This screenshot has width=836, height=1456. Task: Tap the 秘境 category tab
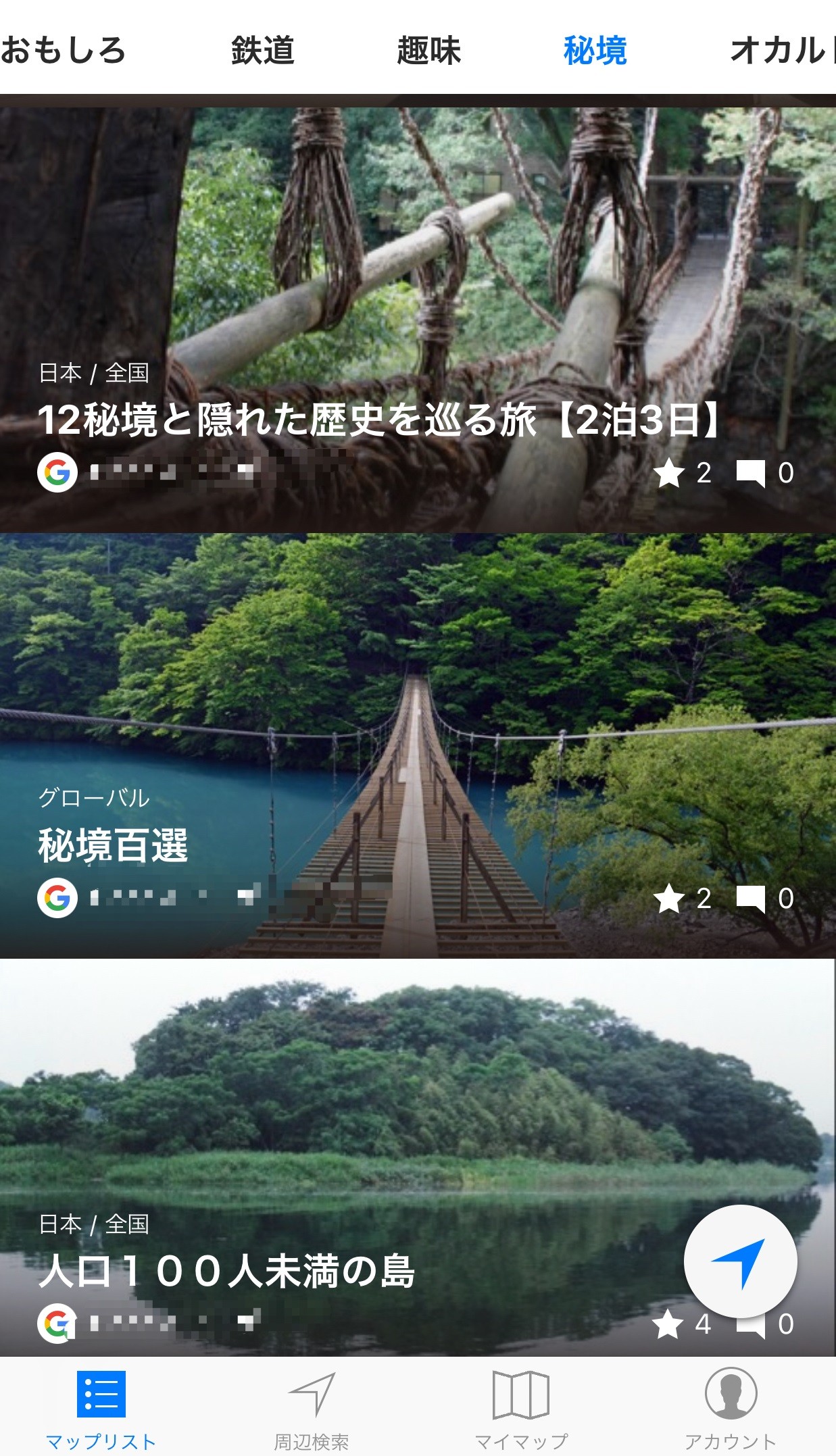pyautogui.click(x=595, y=51)
